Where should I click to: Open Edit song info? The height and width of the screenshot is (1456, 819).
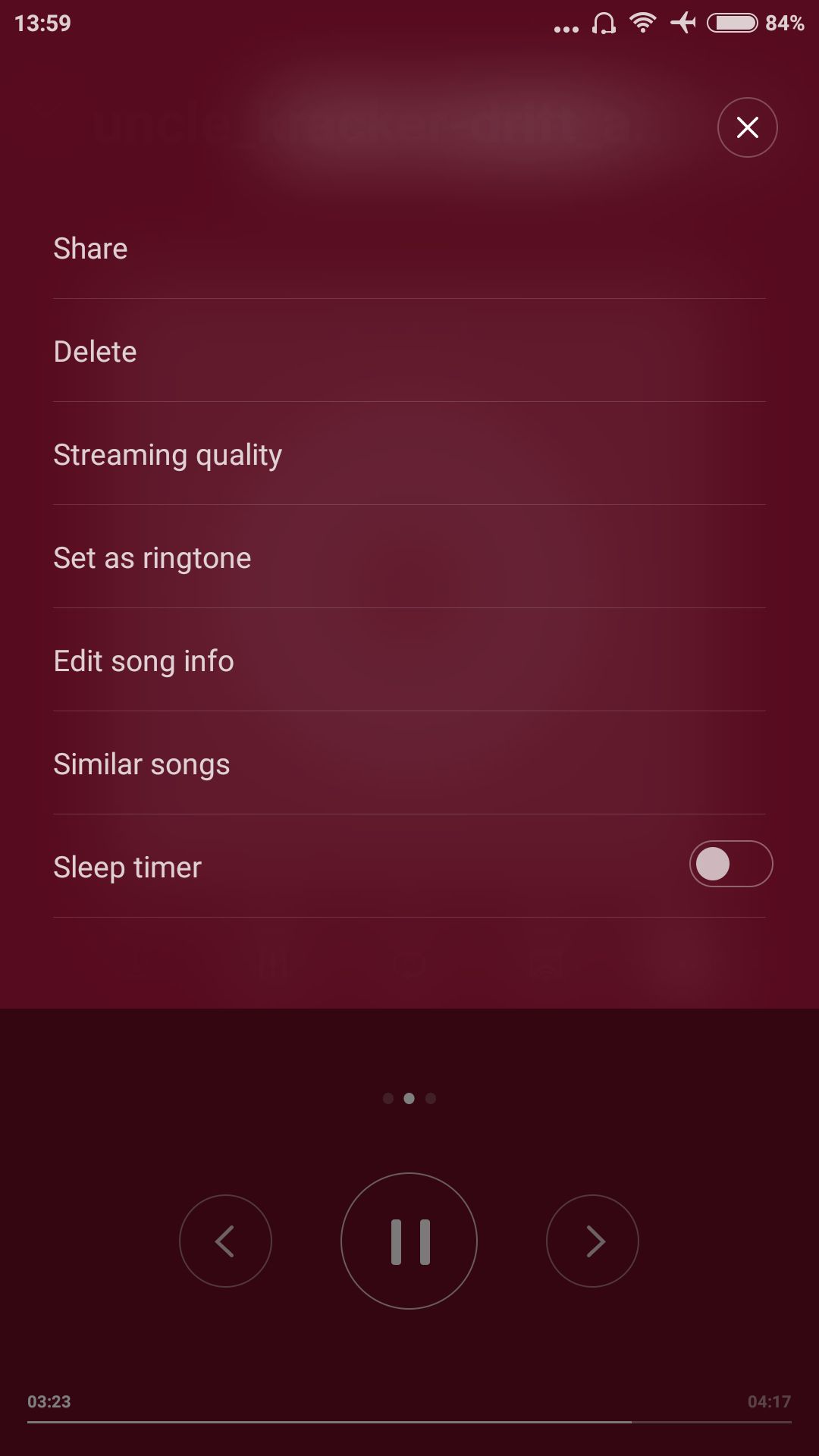tap(144, 661)
